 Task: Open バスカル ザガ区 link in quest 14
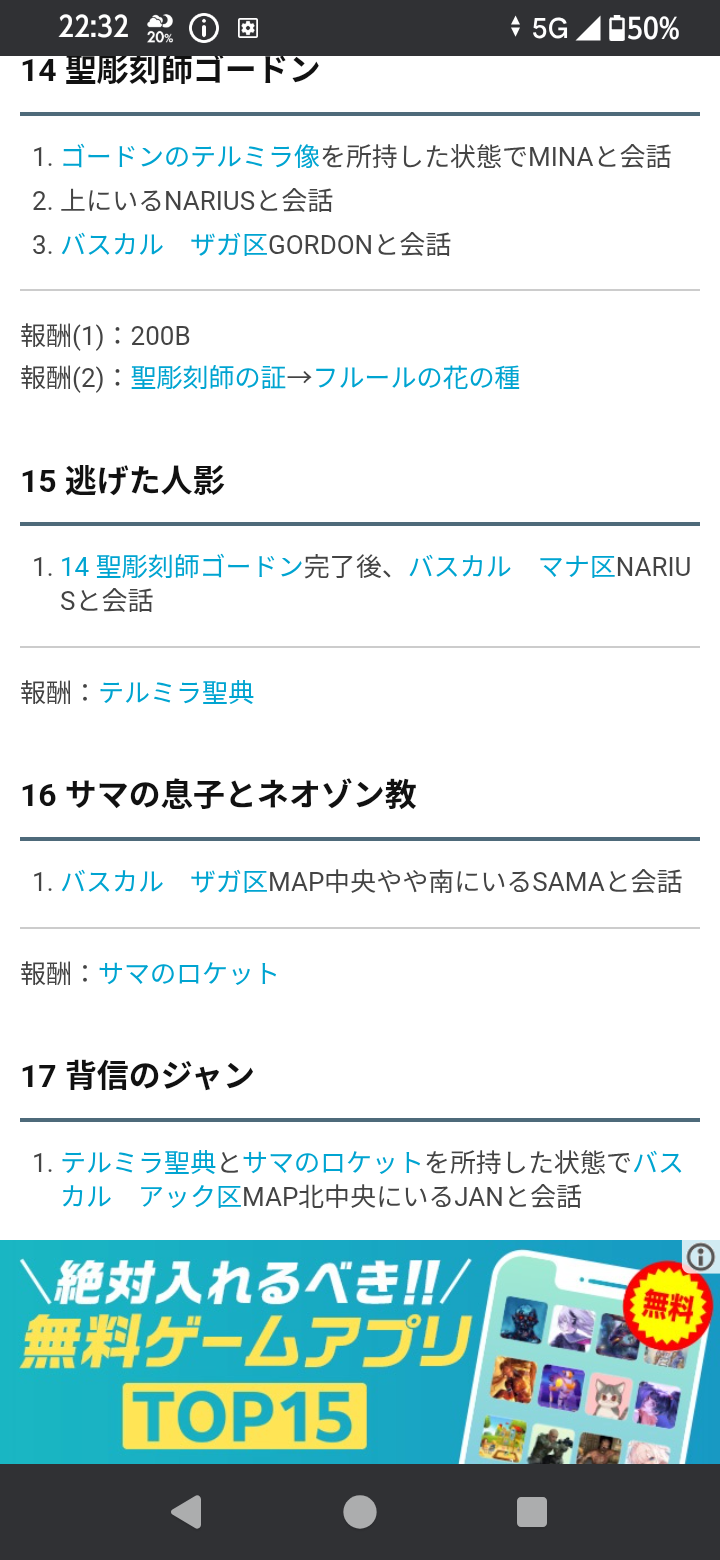tap(164, 245)
